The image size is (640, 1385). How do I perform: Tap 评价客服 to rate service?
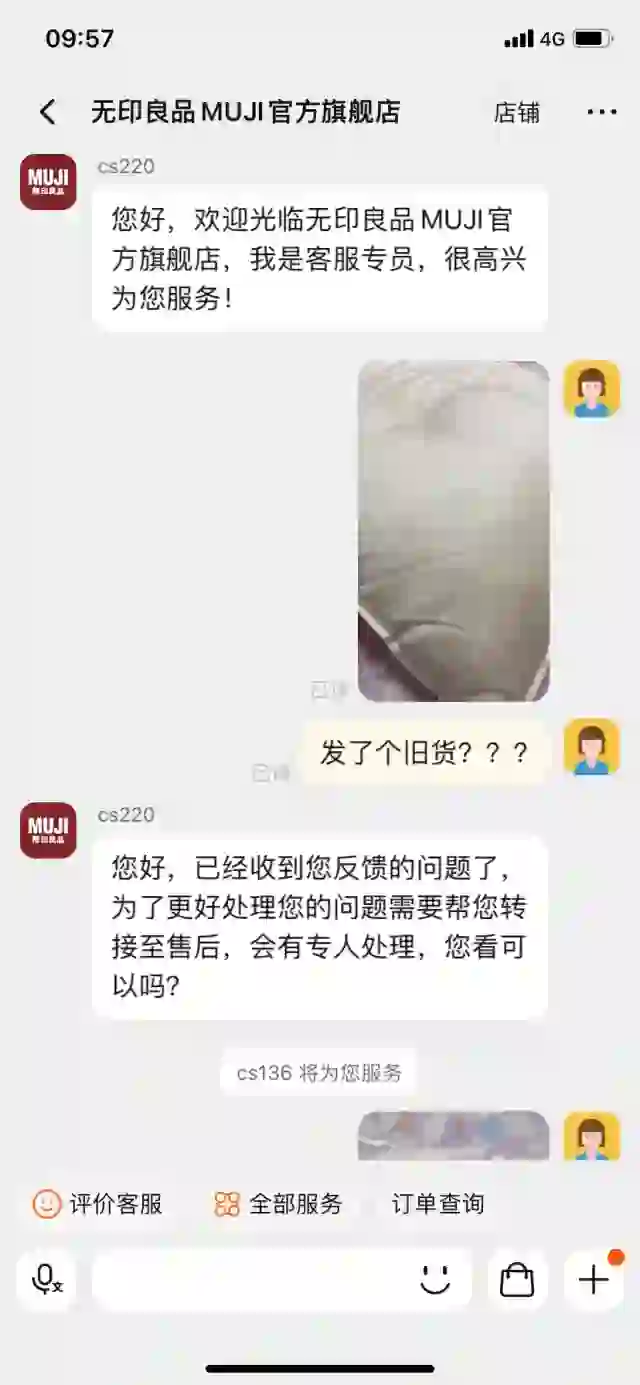click(x=98, y=1204)
